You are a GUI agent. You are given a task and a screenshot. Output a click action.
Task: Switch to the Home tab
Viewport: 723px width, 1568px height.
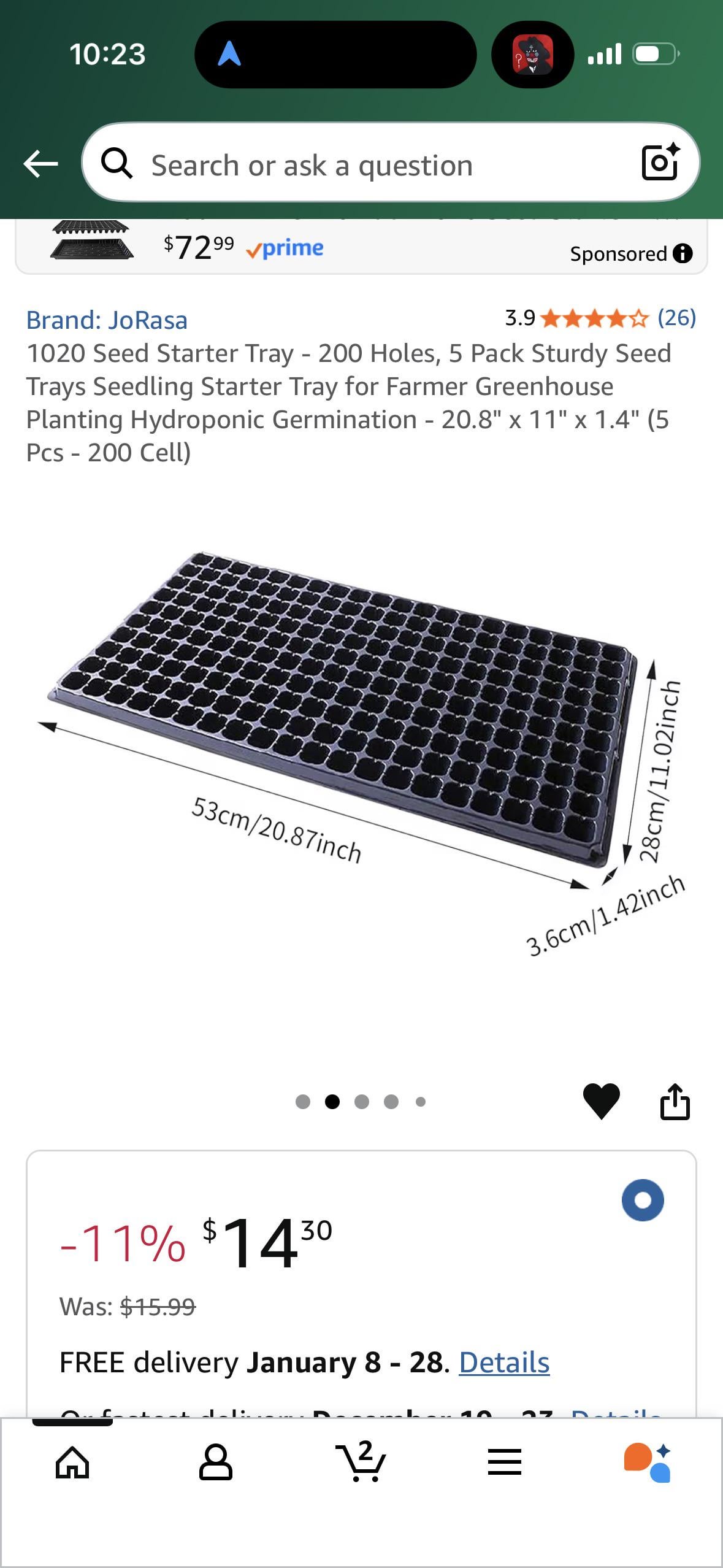click(72, 1462)
